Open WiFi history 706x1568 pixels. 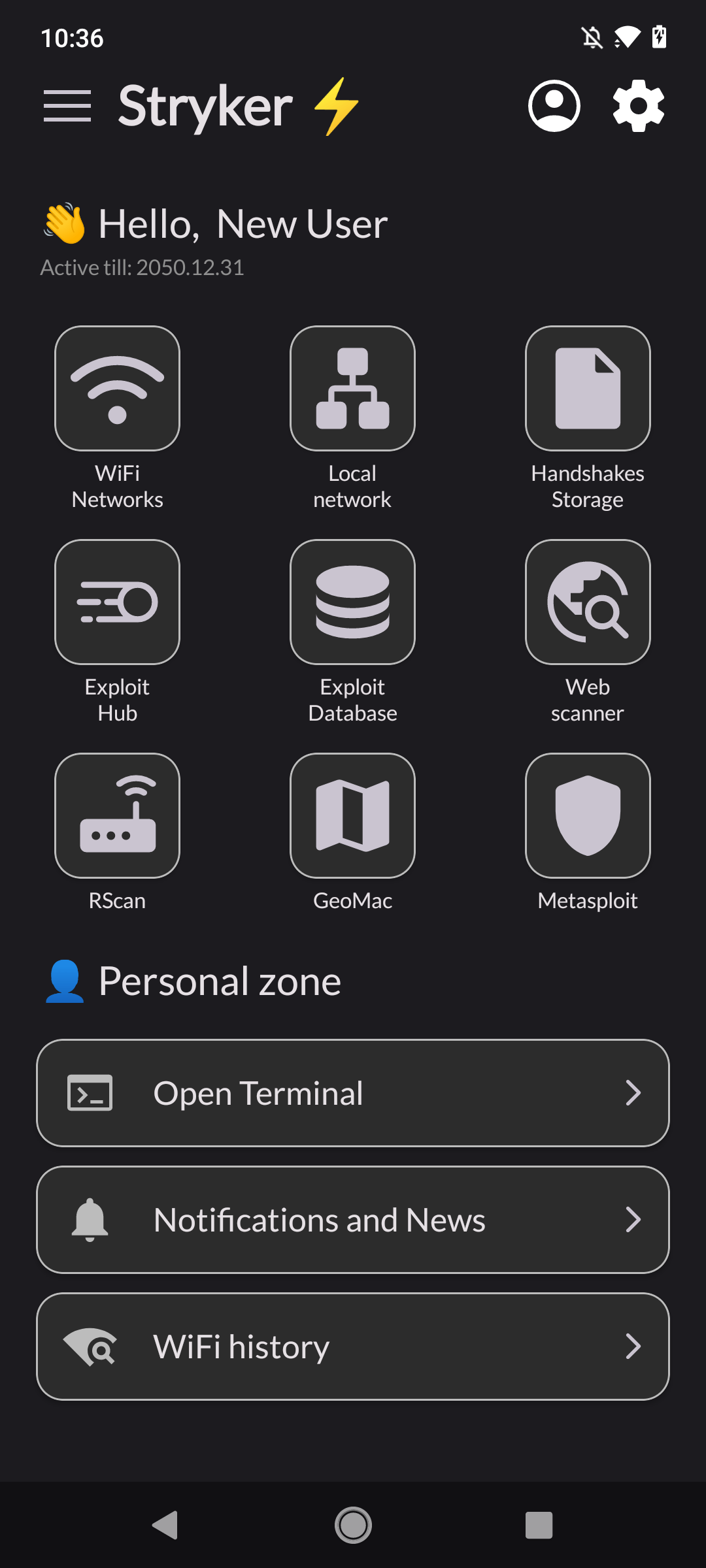click(353, 1347)
